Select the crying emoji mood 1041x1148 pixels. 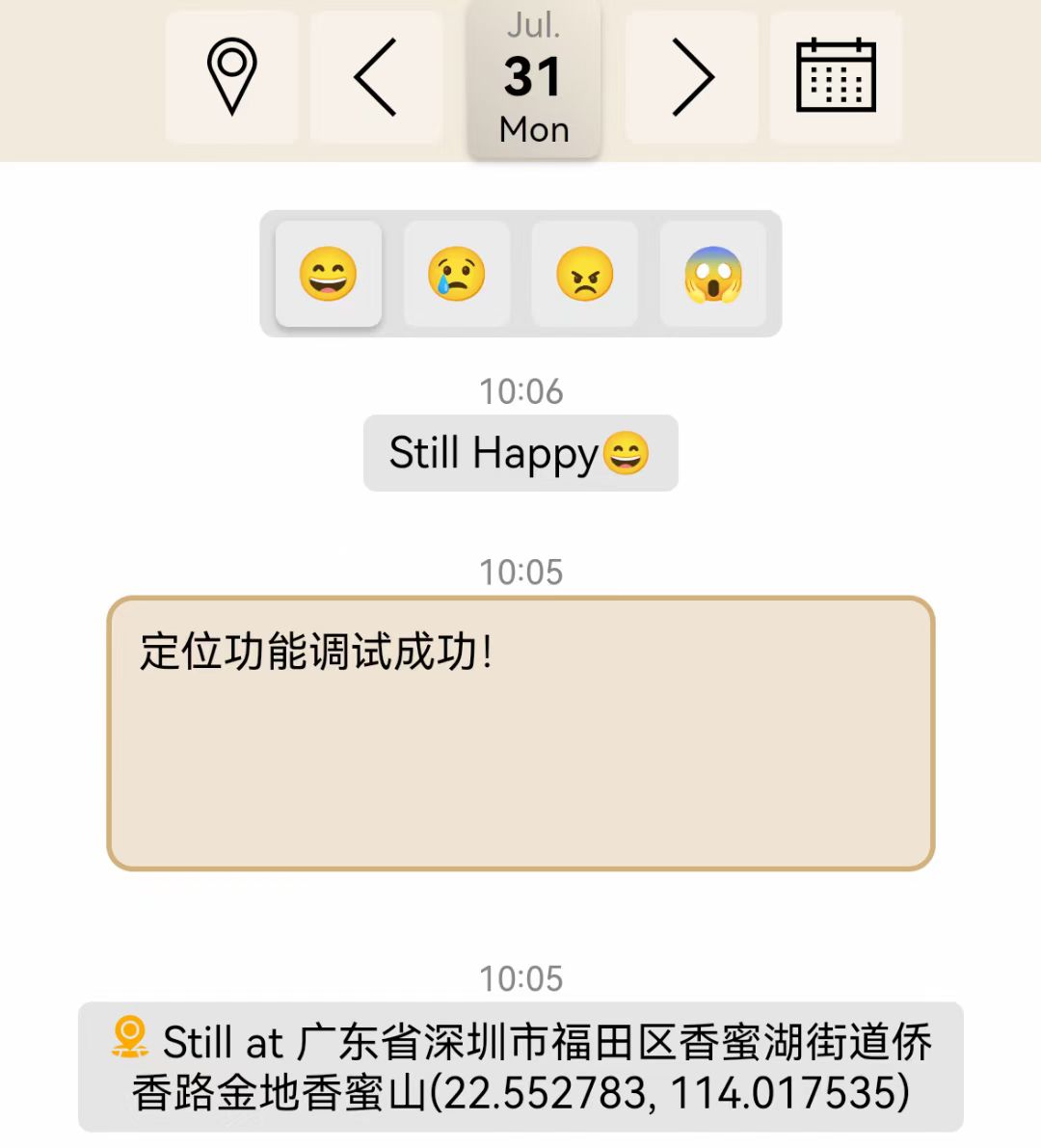click(x=456, y=275)
